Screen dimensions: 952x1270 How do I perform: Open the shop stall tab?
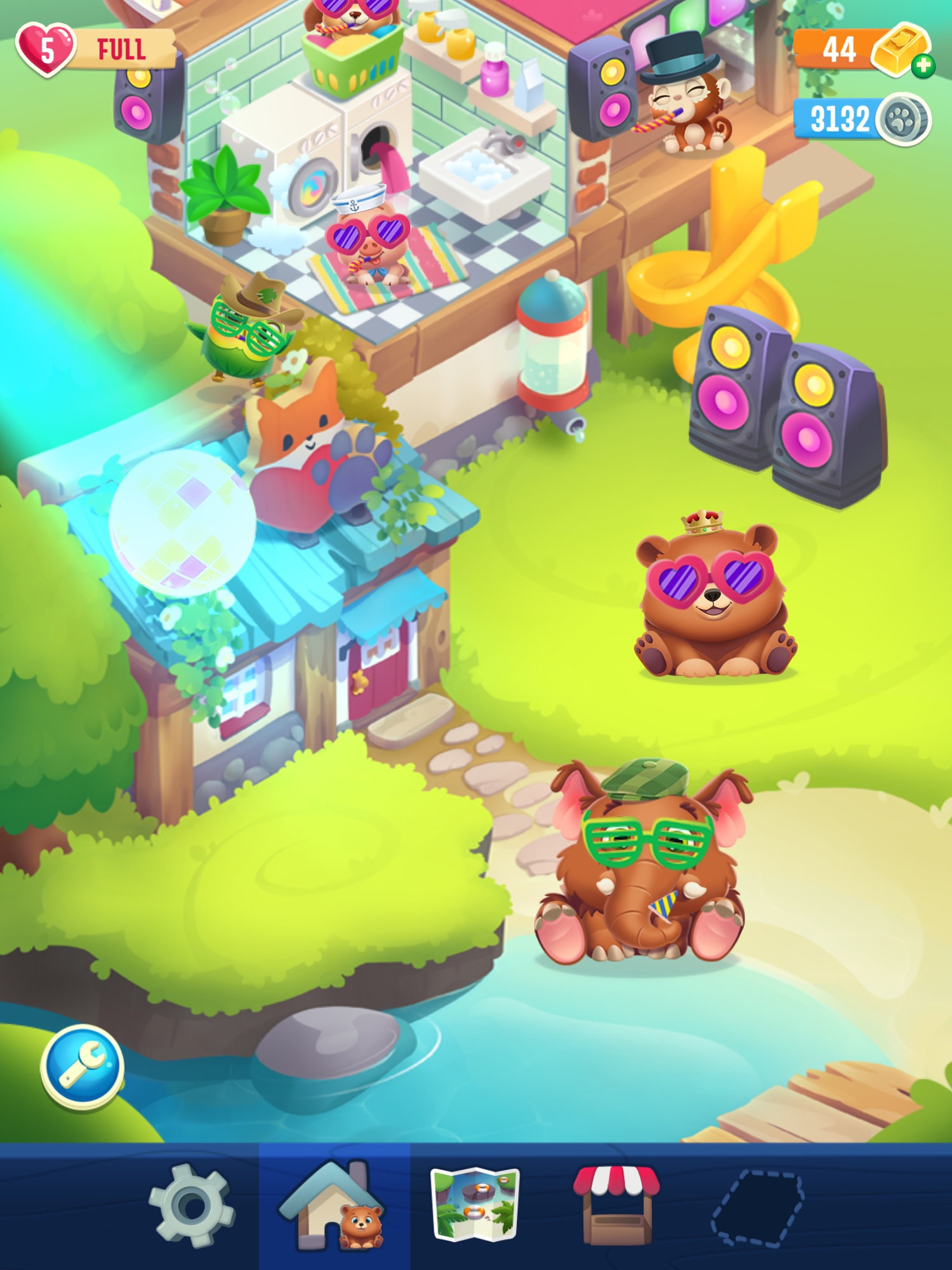click(x=616, y=1204)
